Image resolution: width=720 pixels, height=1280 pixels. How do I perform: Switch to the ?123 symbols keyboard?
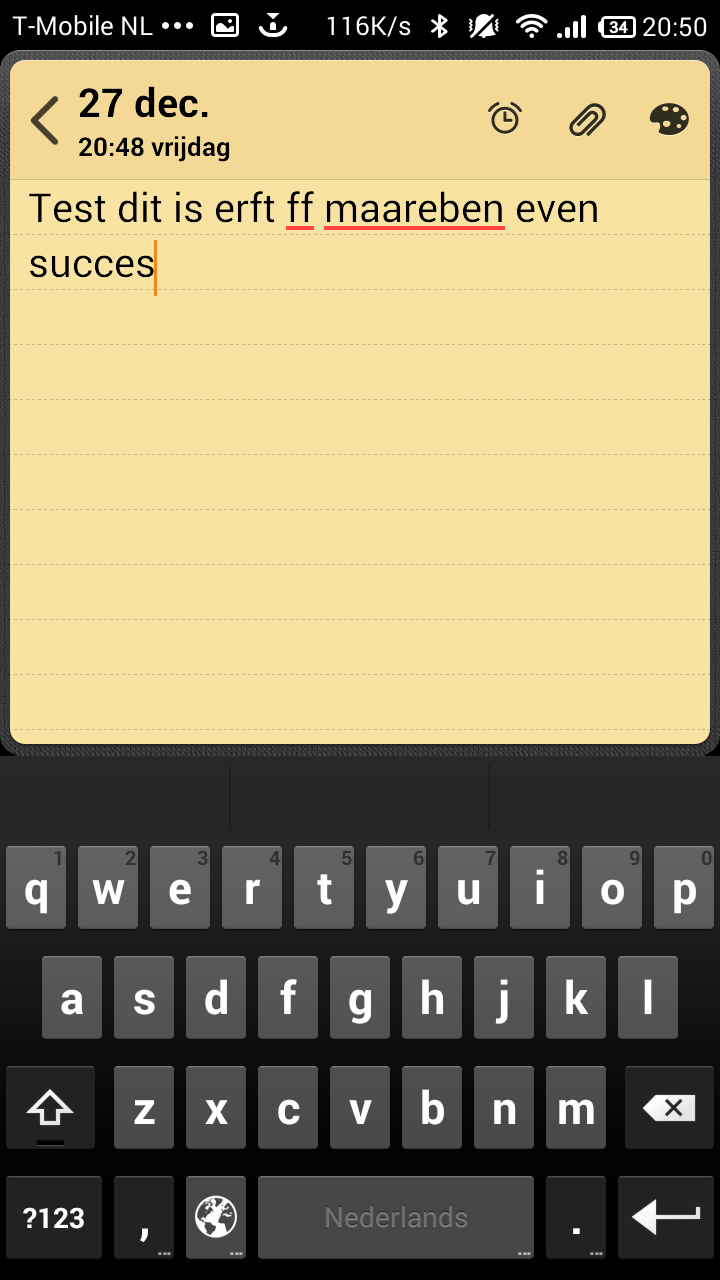[x=54, y=1218]
